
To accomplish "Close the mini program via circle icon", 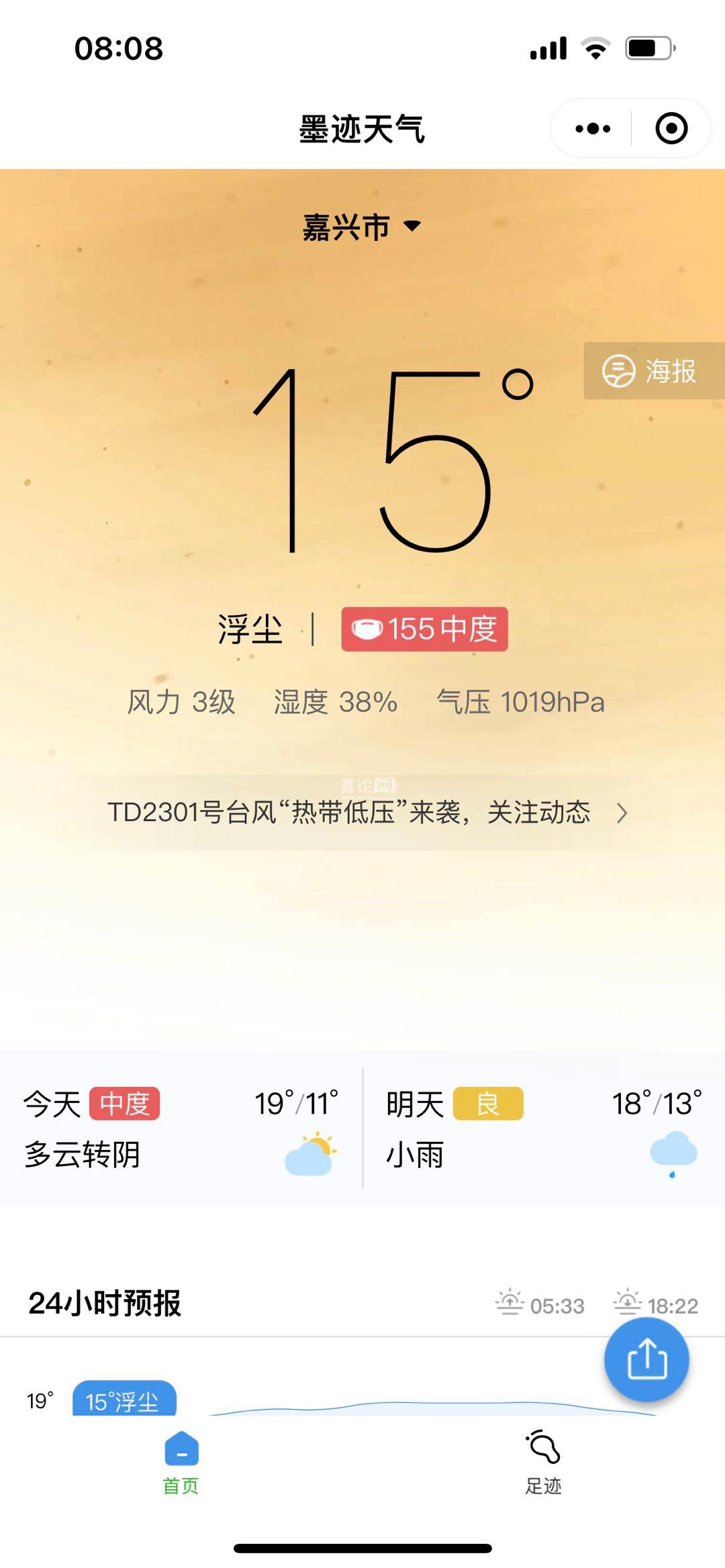I will point(671,128).
